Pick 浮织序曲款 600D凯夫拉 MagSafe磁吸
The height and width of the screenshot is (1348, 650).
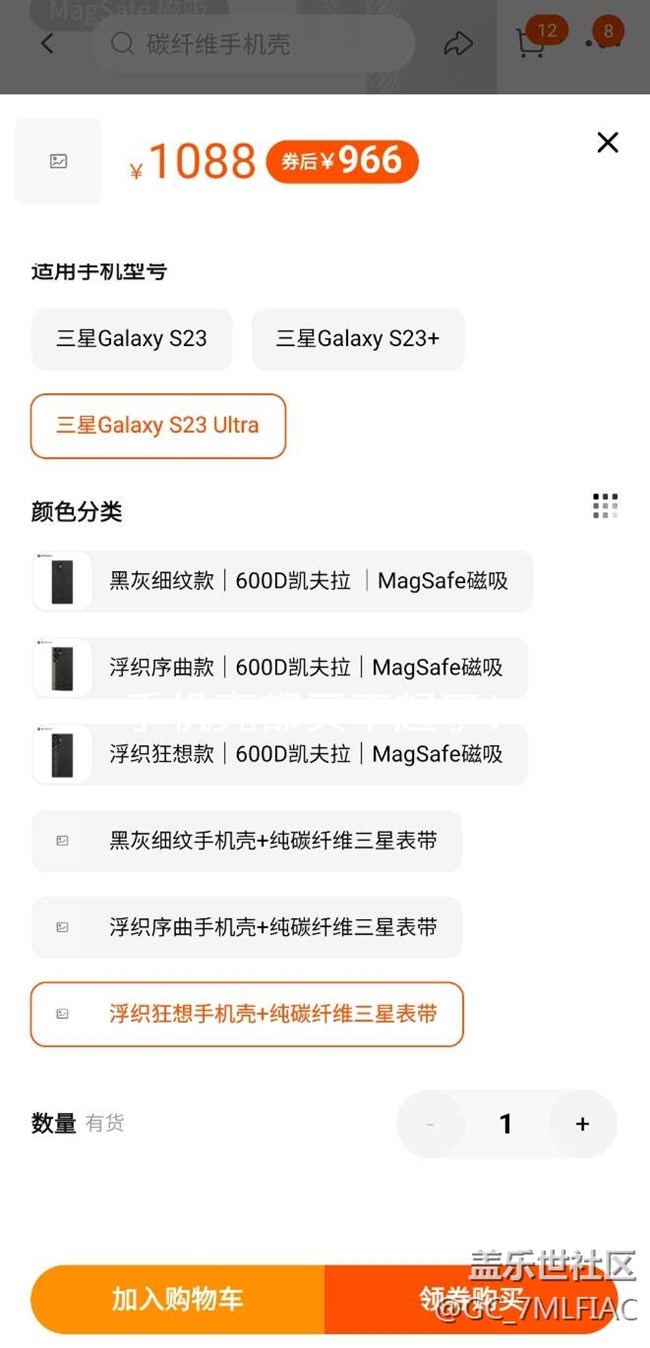click(x=280, y=668)
